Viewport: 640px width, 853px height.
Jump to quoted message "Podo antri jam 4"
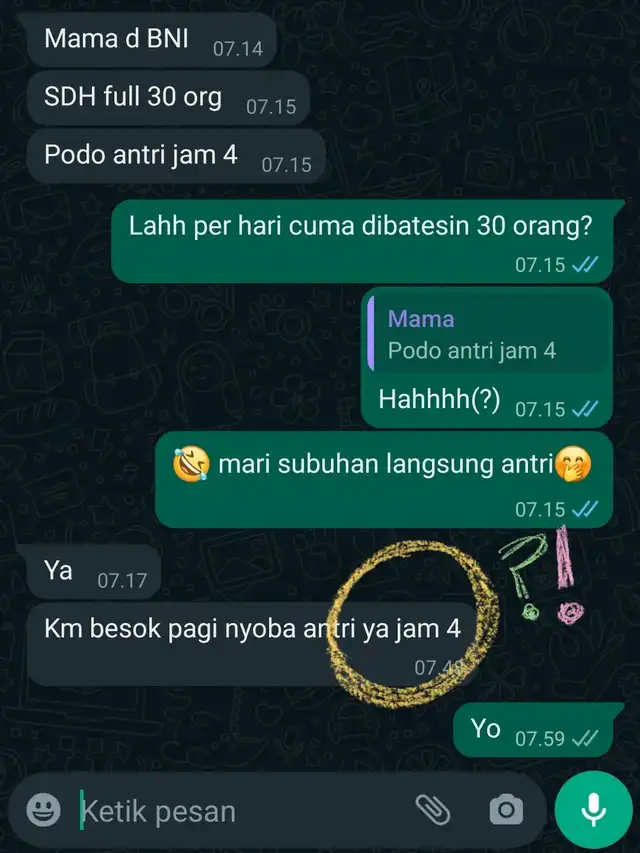(x=487, y=335)
